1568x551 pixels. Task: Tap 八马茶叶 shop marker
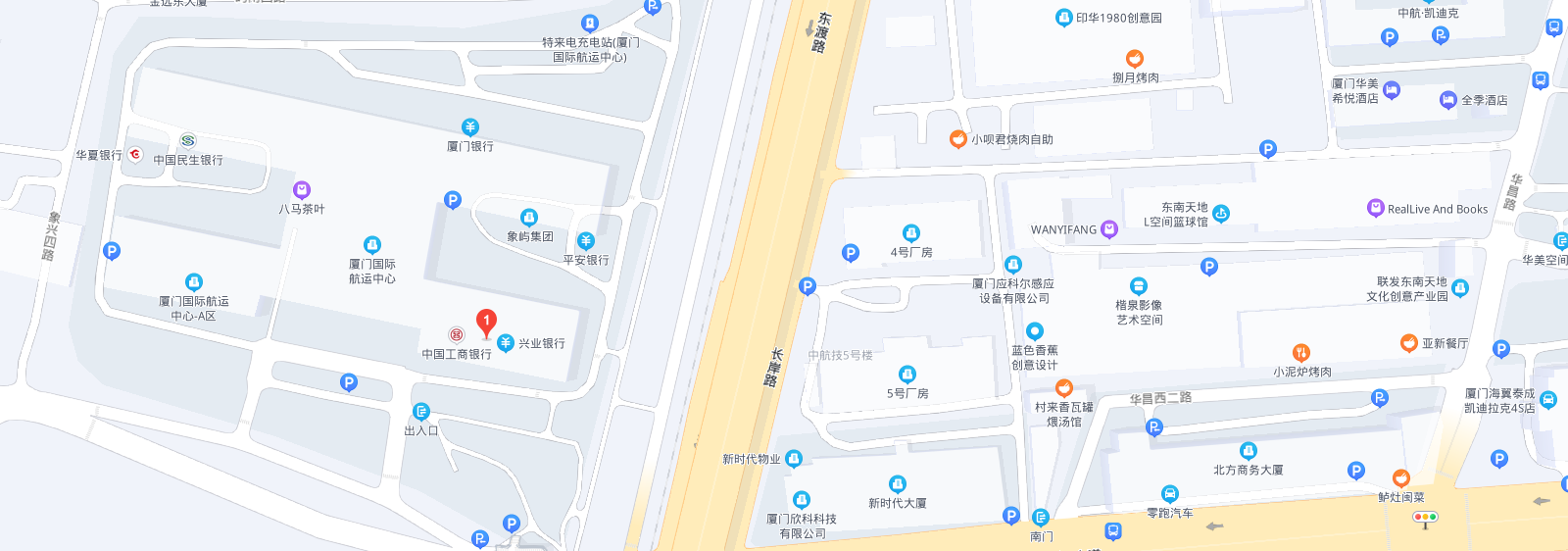pos(302,190)
